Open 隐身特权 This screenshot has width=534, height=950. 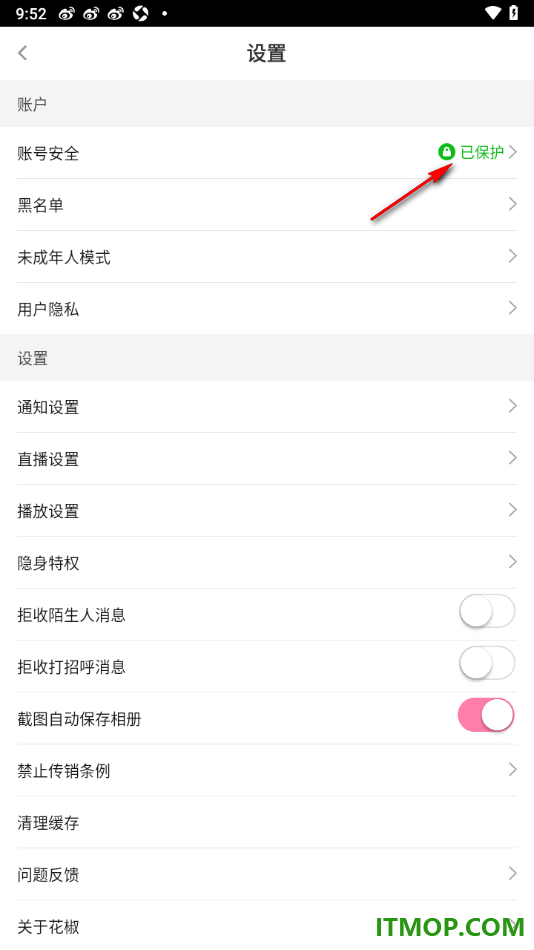click(x=267, y=563)
